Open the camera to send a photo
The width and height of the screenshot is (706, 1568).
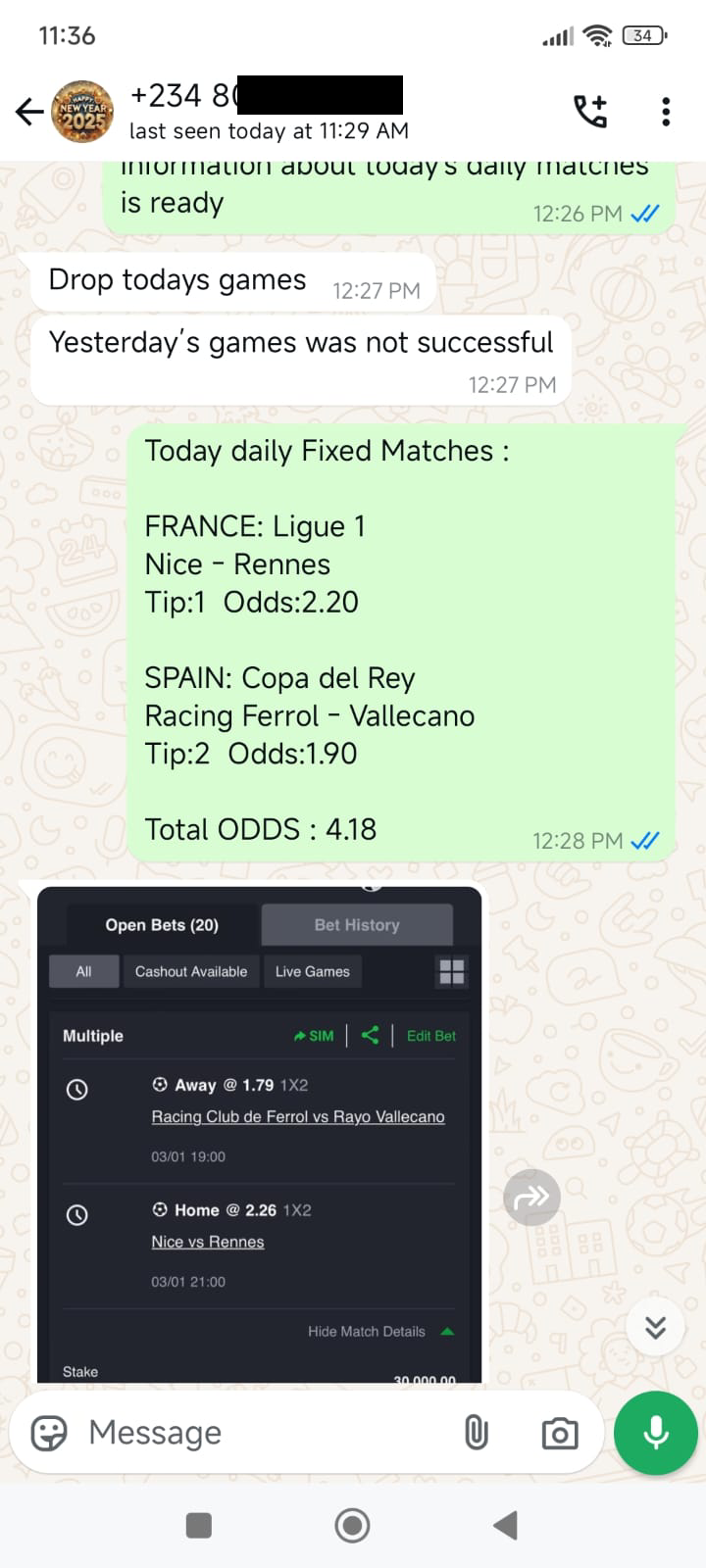coord(560,1434)
